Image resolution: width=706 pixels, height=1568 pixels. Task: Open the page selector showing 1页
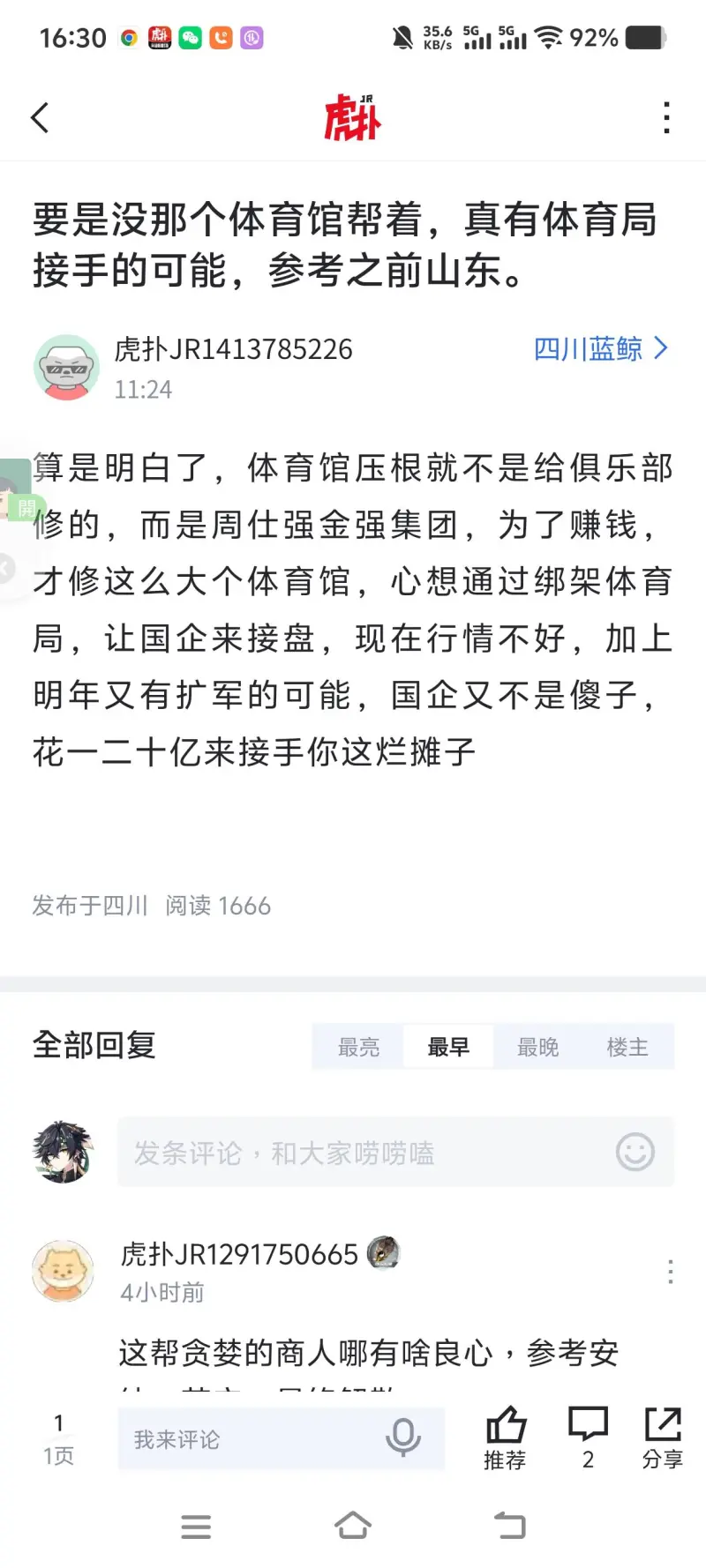tap(58, 1439)
